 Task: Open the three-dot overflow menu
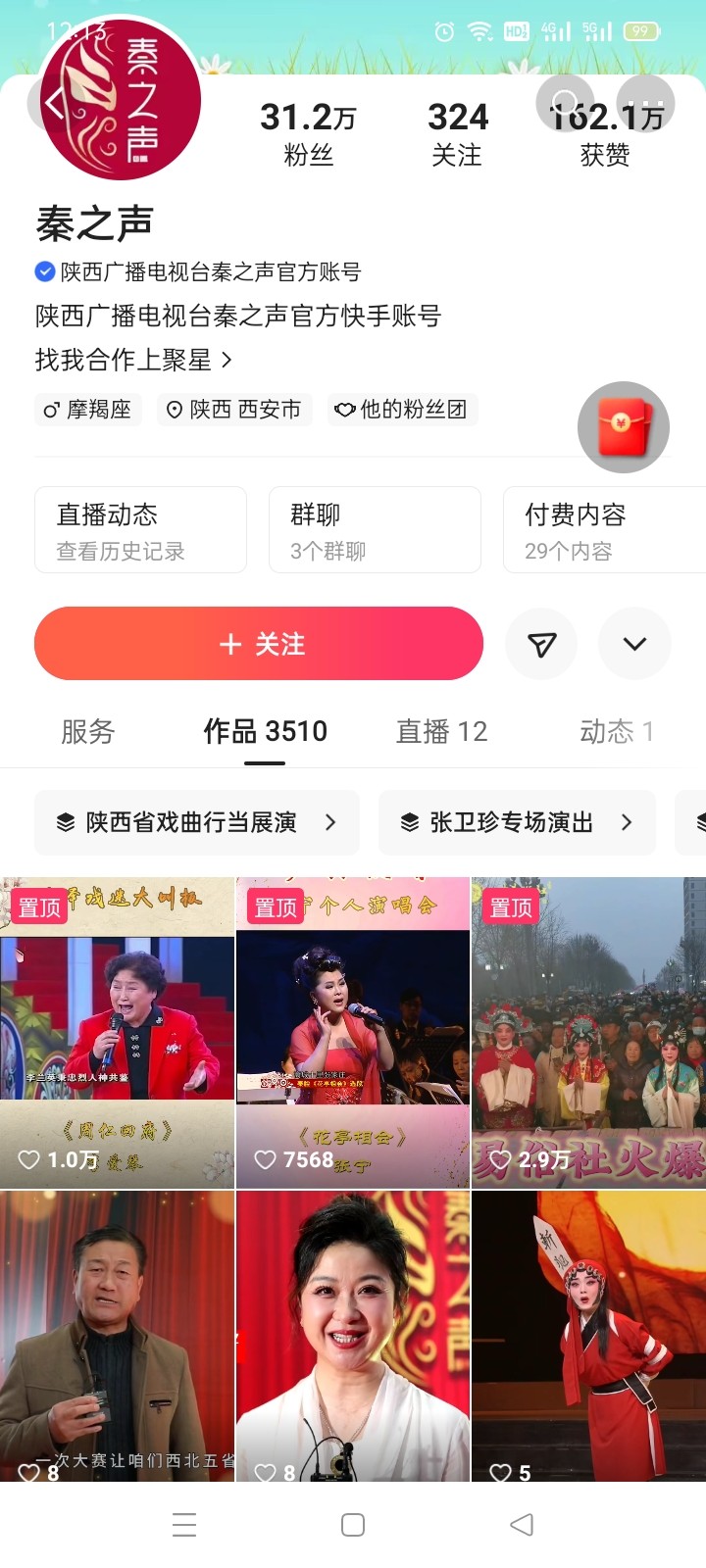point(647,102)
